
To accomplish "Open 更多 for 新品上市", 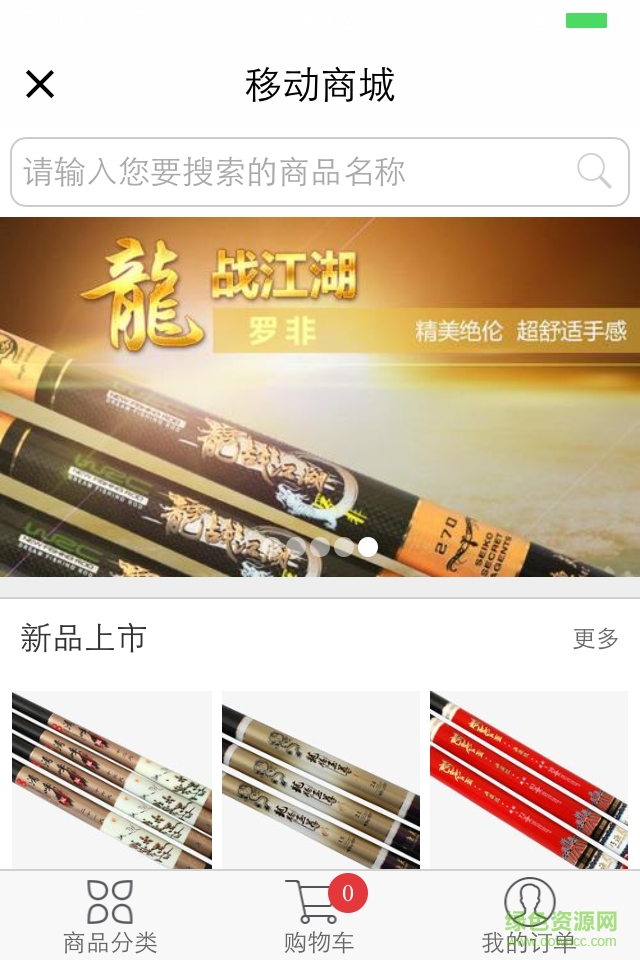I will (595, 638).
